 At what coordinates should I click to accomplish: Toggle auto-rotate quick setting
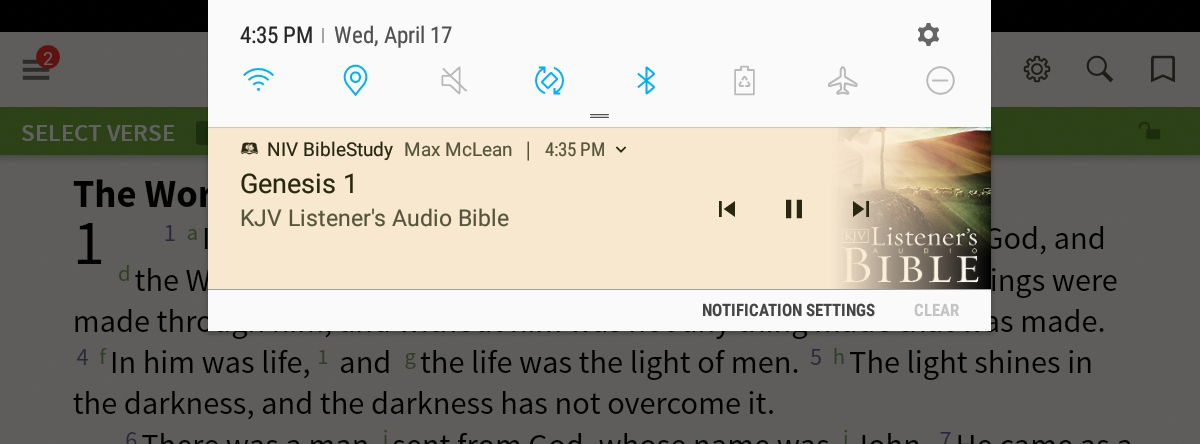pyautogui.click(x=549, y=80)
